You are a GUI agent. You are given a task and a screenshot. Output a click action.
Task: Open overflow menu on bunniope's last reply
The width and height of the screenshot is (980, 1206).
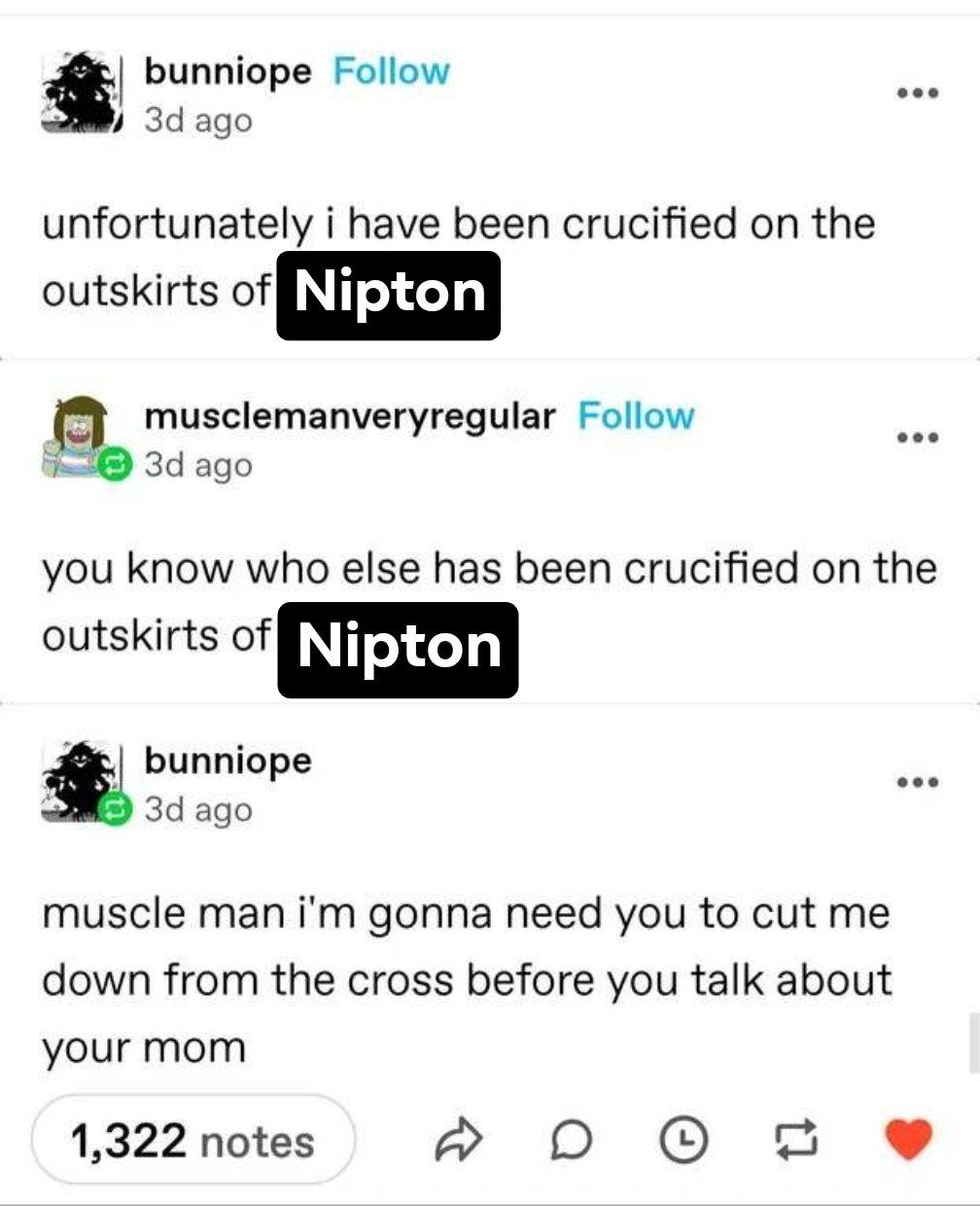click(917, 782)
